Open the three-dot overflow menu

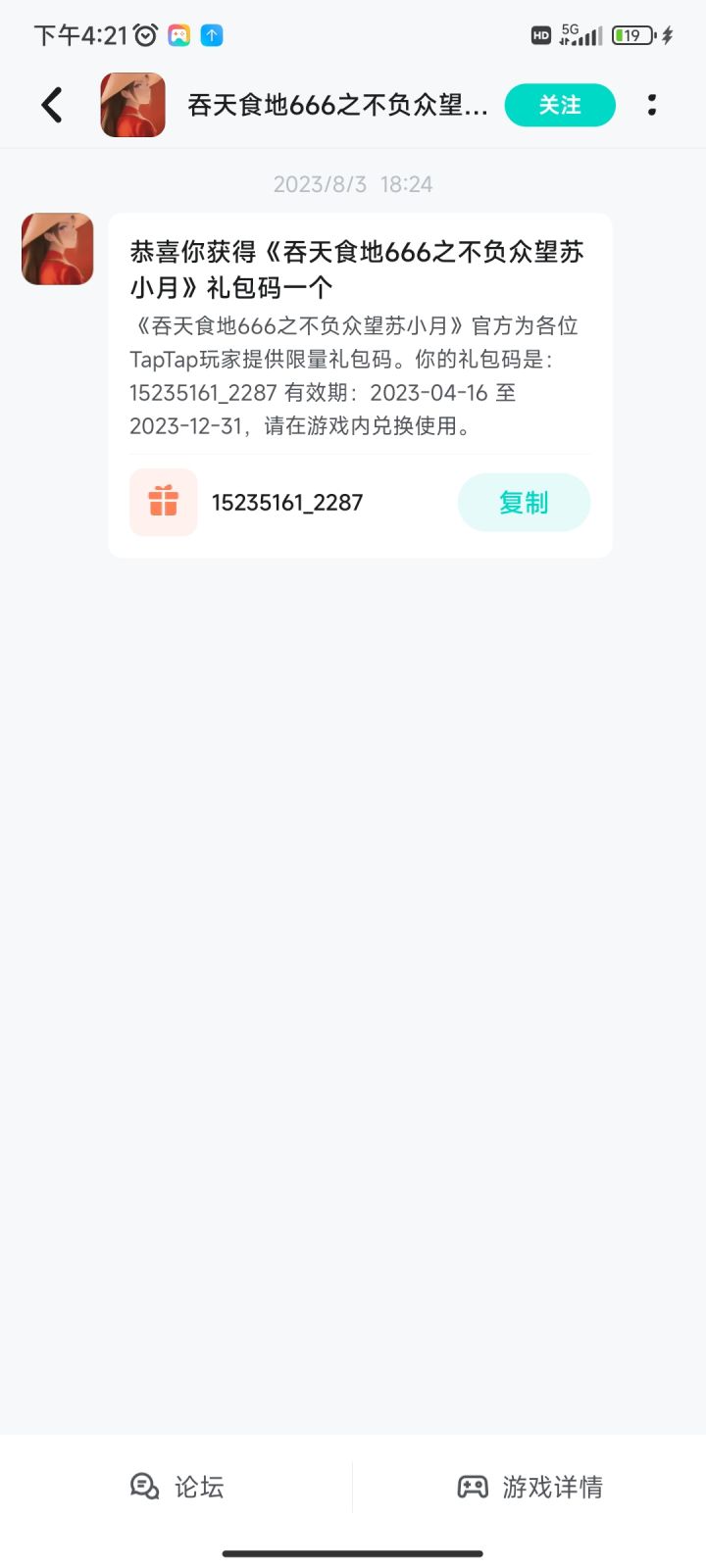tap(652, 105)
